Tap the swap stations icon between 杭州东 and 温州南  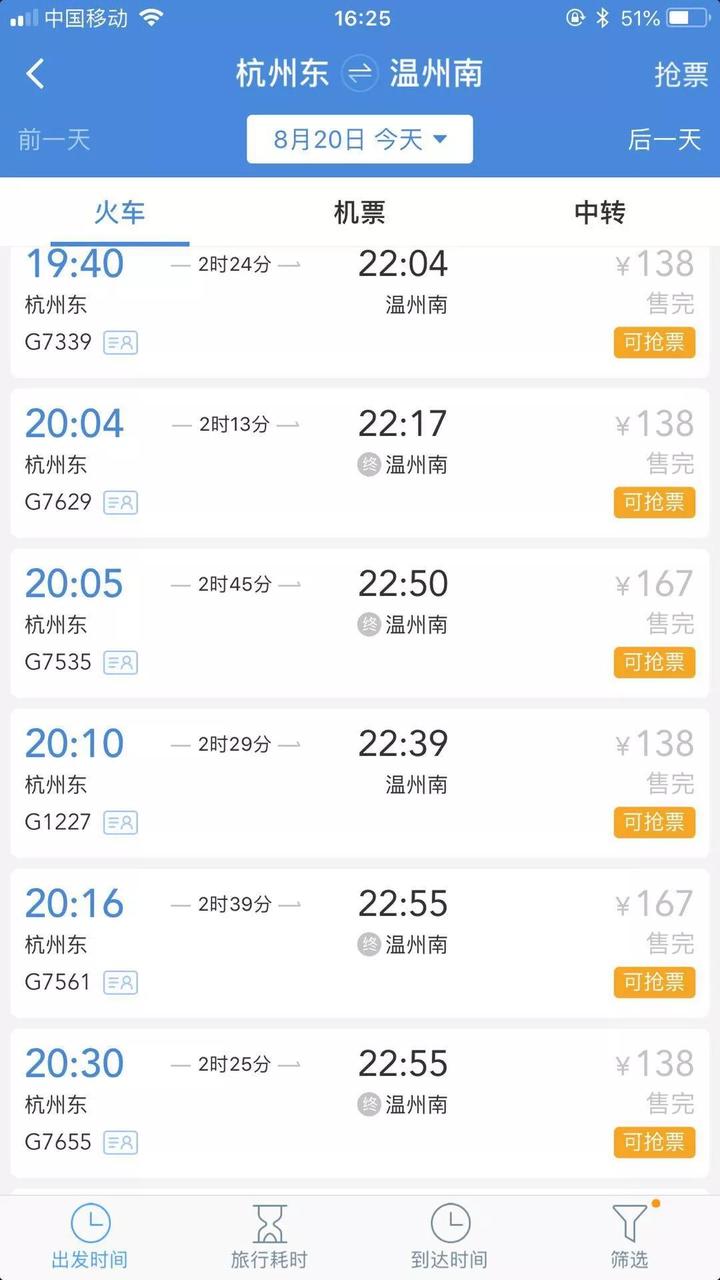[359, 74]
